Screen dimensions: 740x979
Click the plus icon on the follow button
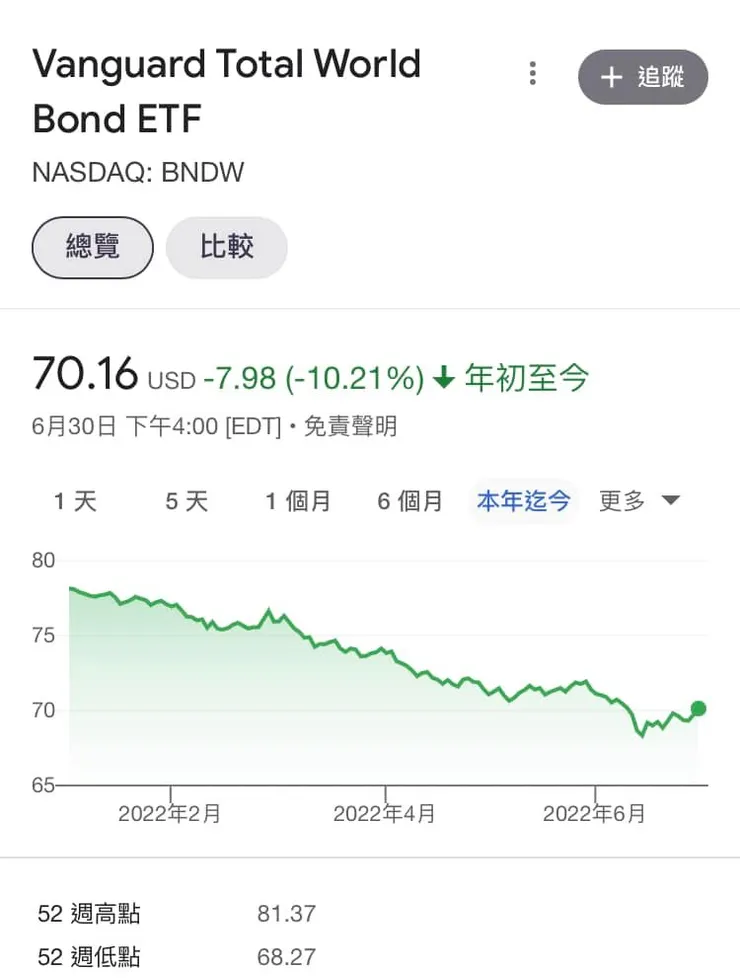point(609,77)
